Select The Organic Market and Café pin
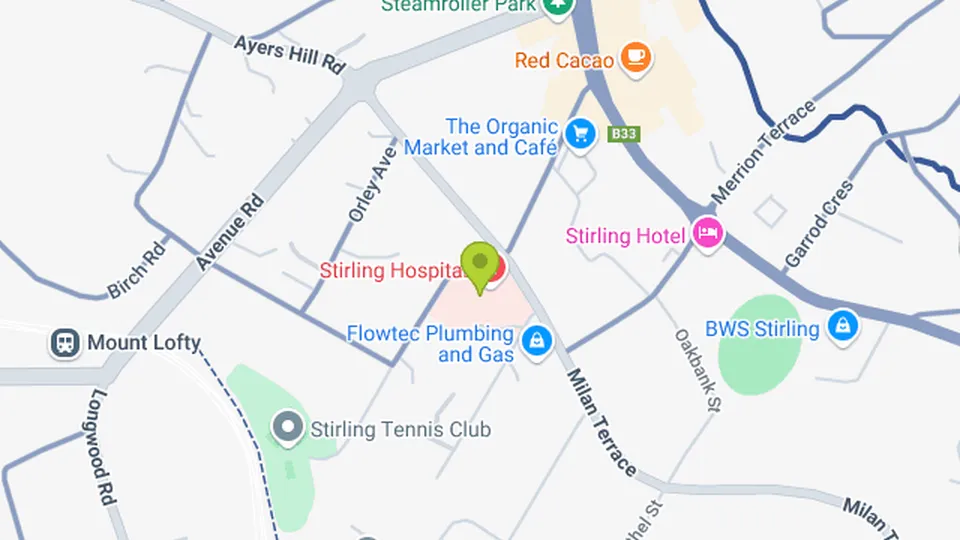This screenshot has height=540, width=960. (x=579, y=133)
